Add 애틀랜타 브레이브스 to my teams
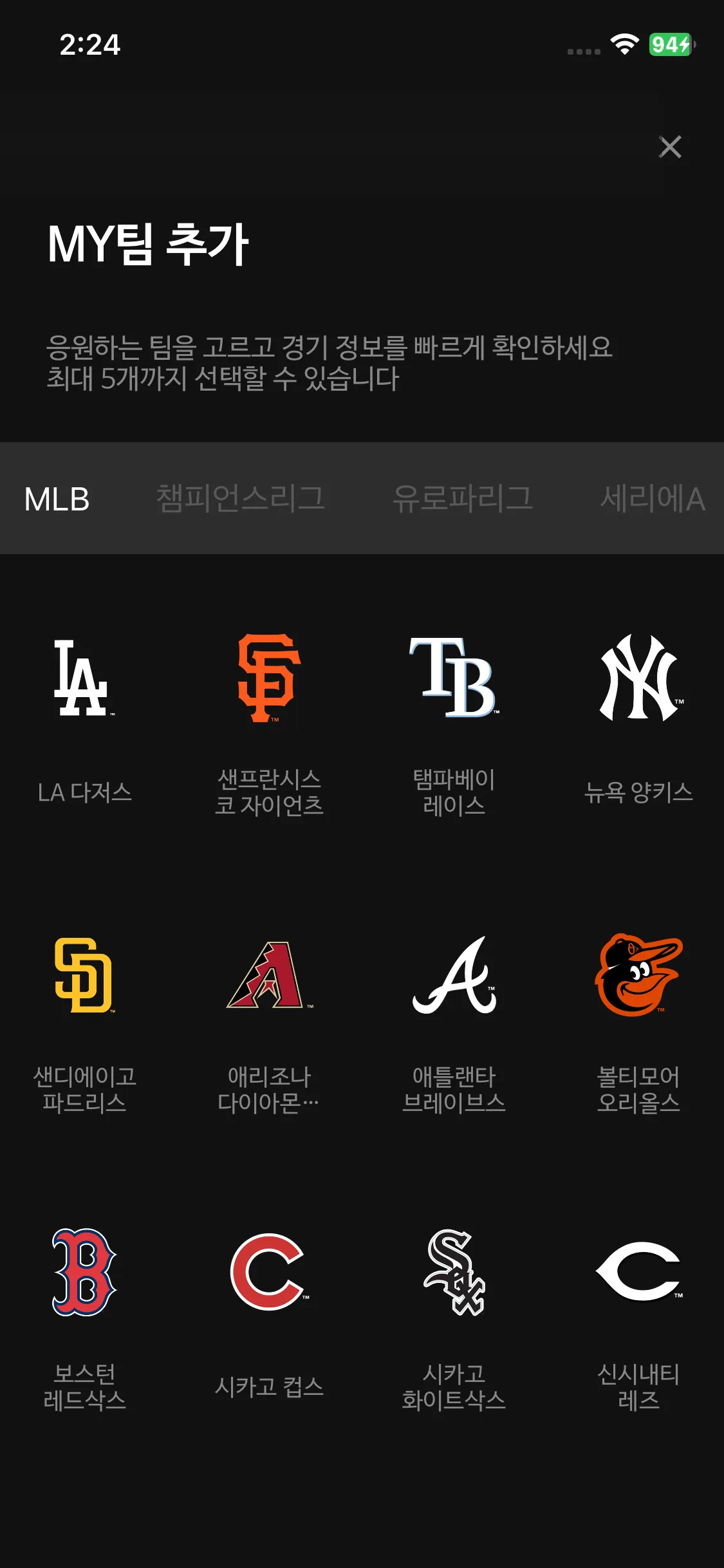The image size is (724, 1568). (454, 976)
